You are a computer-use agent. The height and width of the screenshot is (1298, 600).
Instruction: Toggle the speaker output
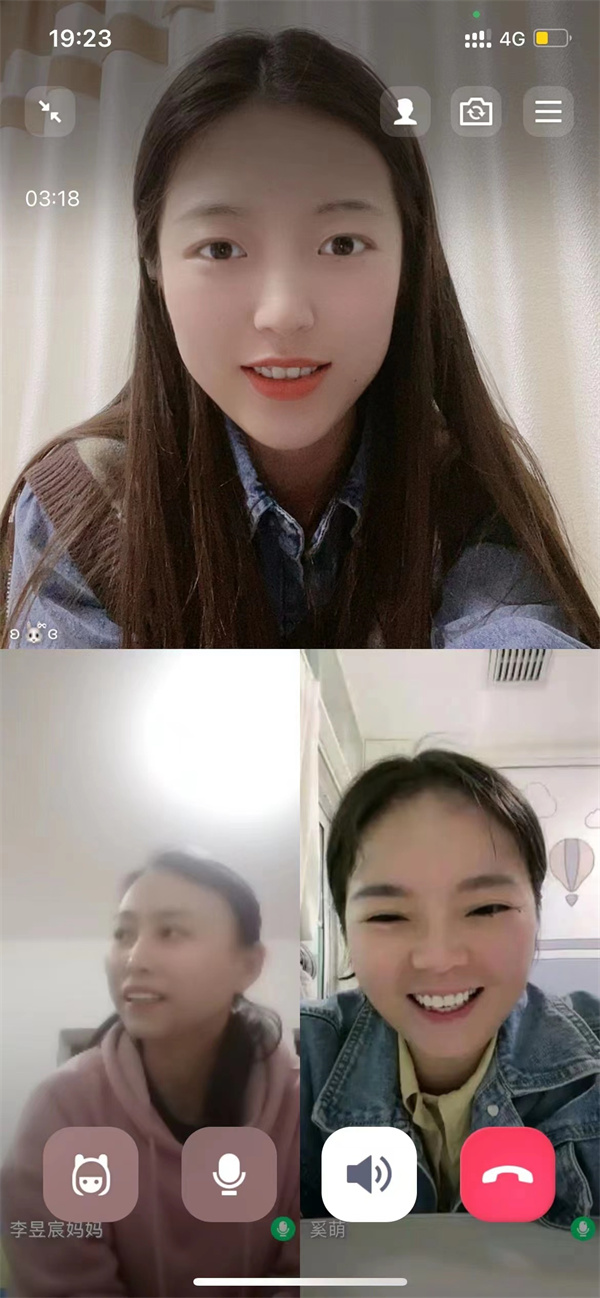coord(369,1174)
